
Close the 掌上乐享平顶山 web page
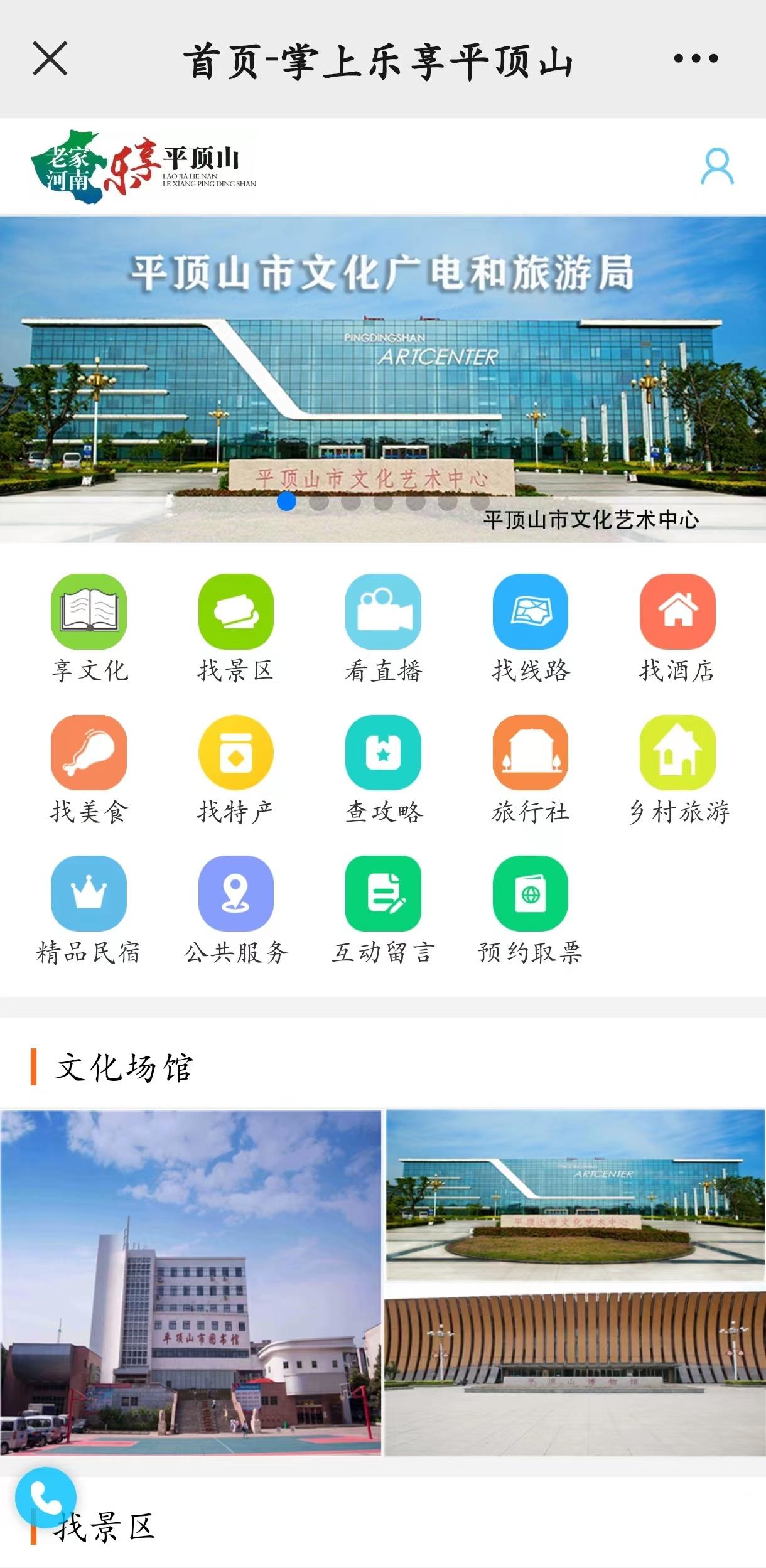[x=50, y=59]
